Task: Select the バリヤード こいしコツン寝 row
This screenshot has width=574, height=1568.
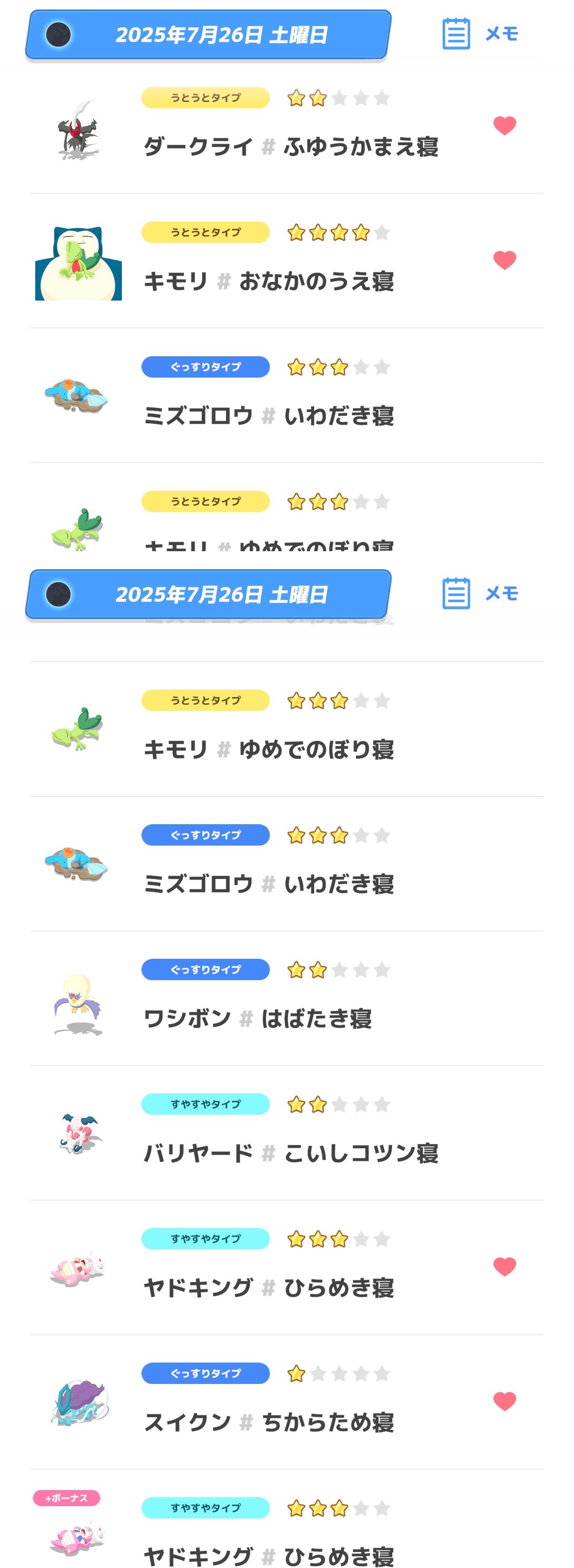Action: [x=290, y=1153]
